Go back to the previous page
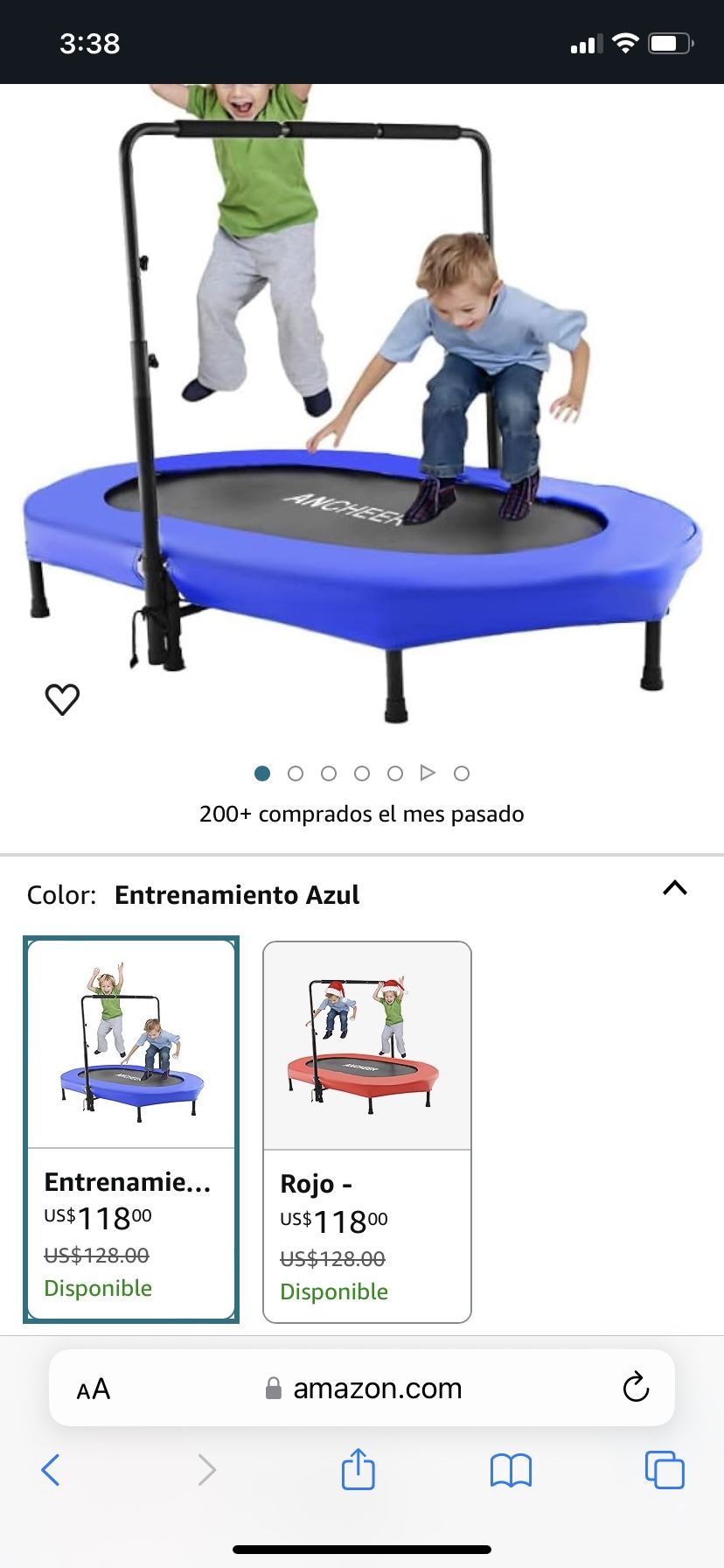Screen dimensions: 724x1568 [x=51, y=1470]
